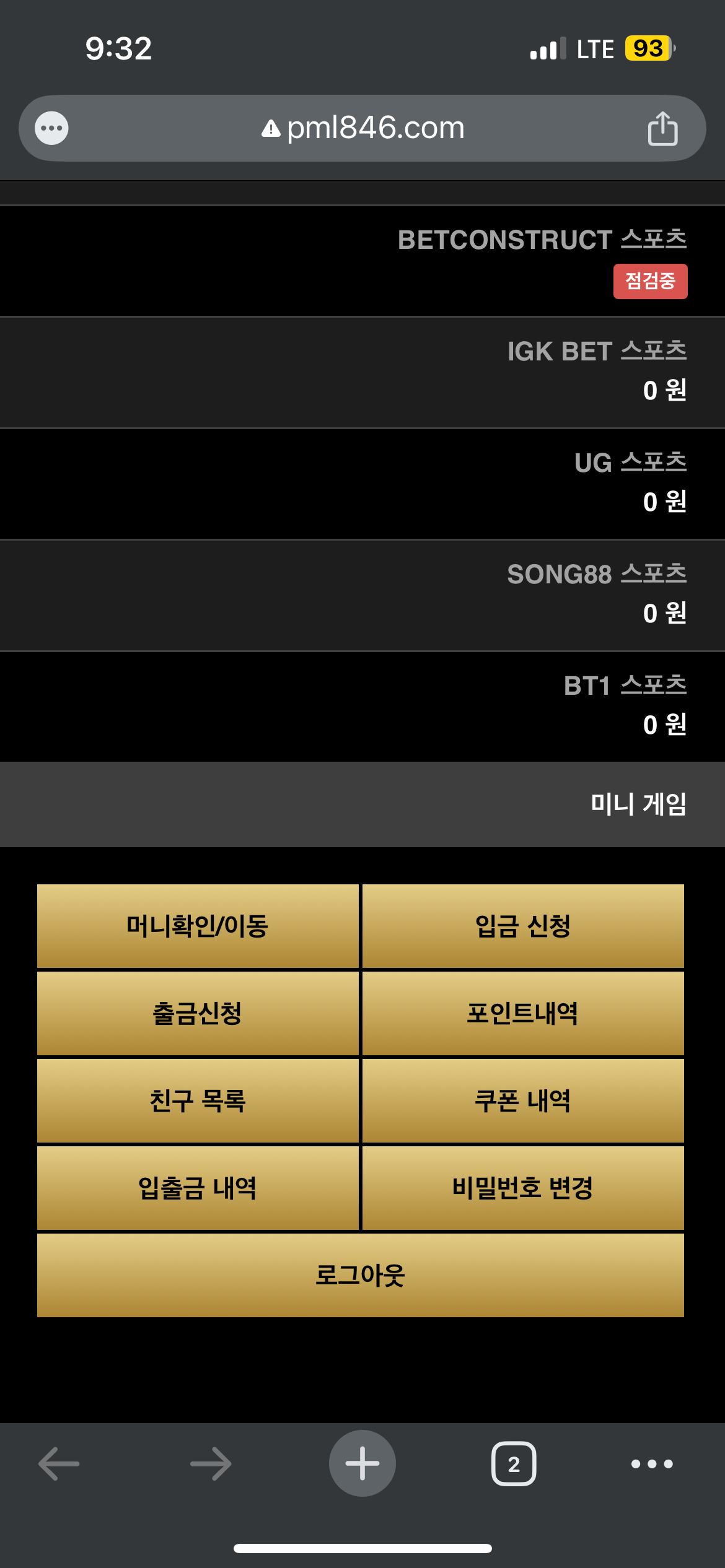
Task: Log out with the 로그아웃 button
Action: point(360,1275)
